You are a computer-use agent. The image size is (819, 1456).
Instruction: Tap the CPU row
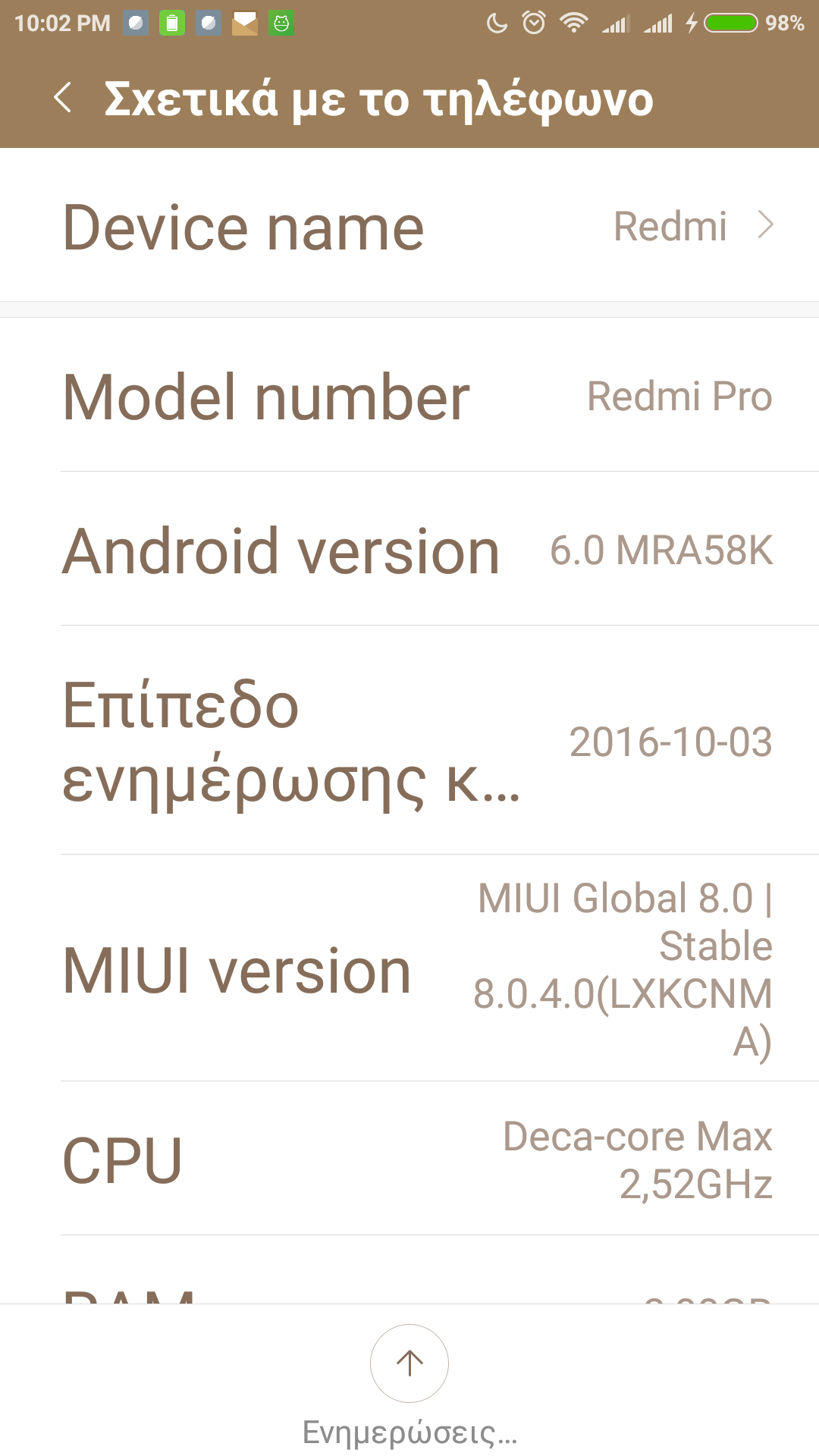coord(409,1159)
